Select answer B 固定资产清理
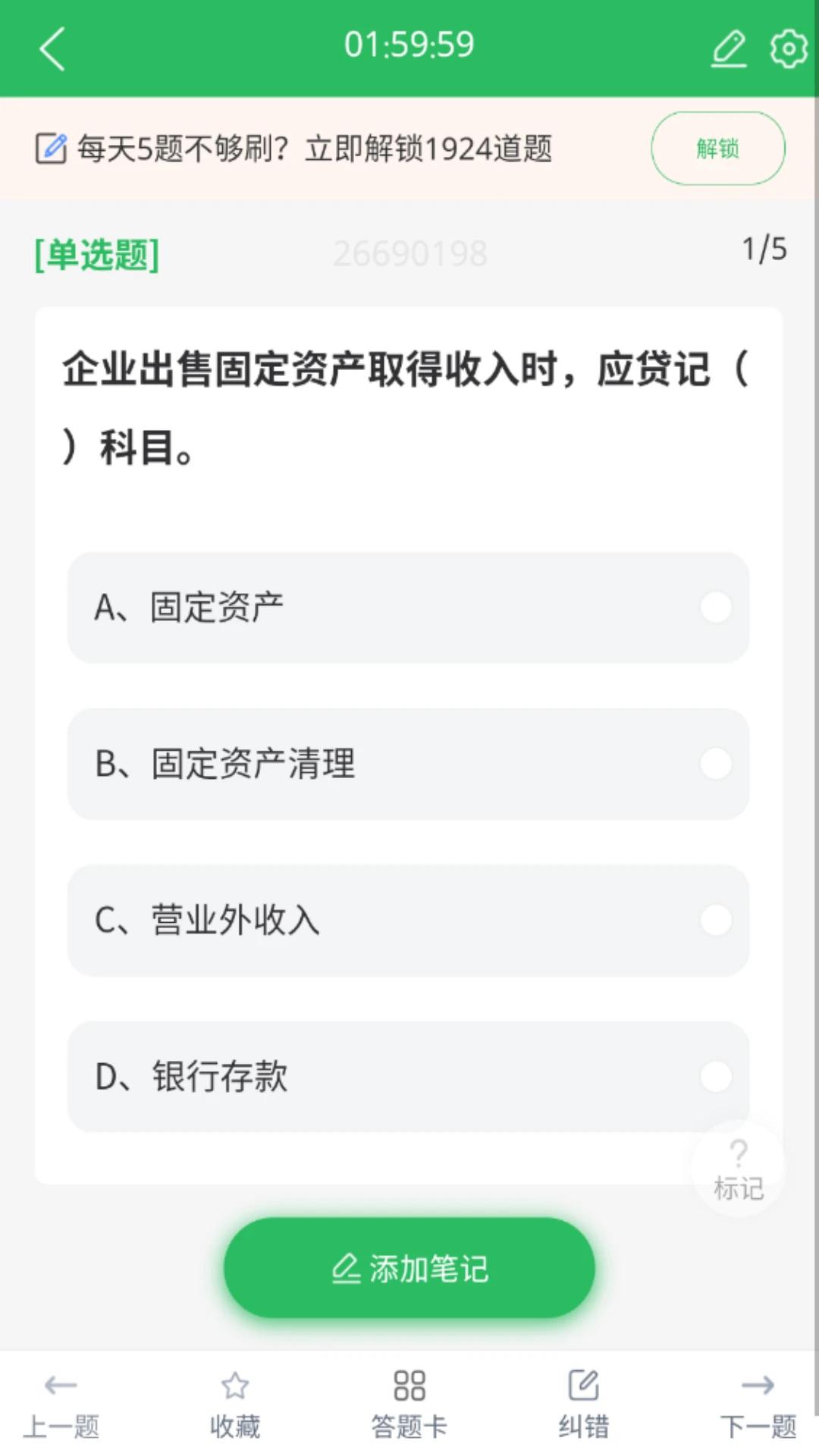The image size is (819, 1456). click(409, 765)
